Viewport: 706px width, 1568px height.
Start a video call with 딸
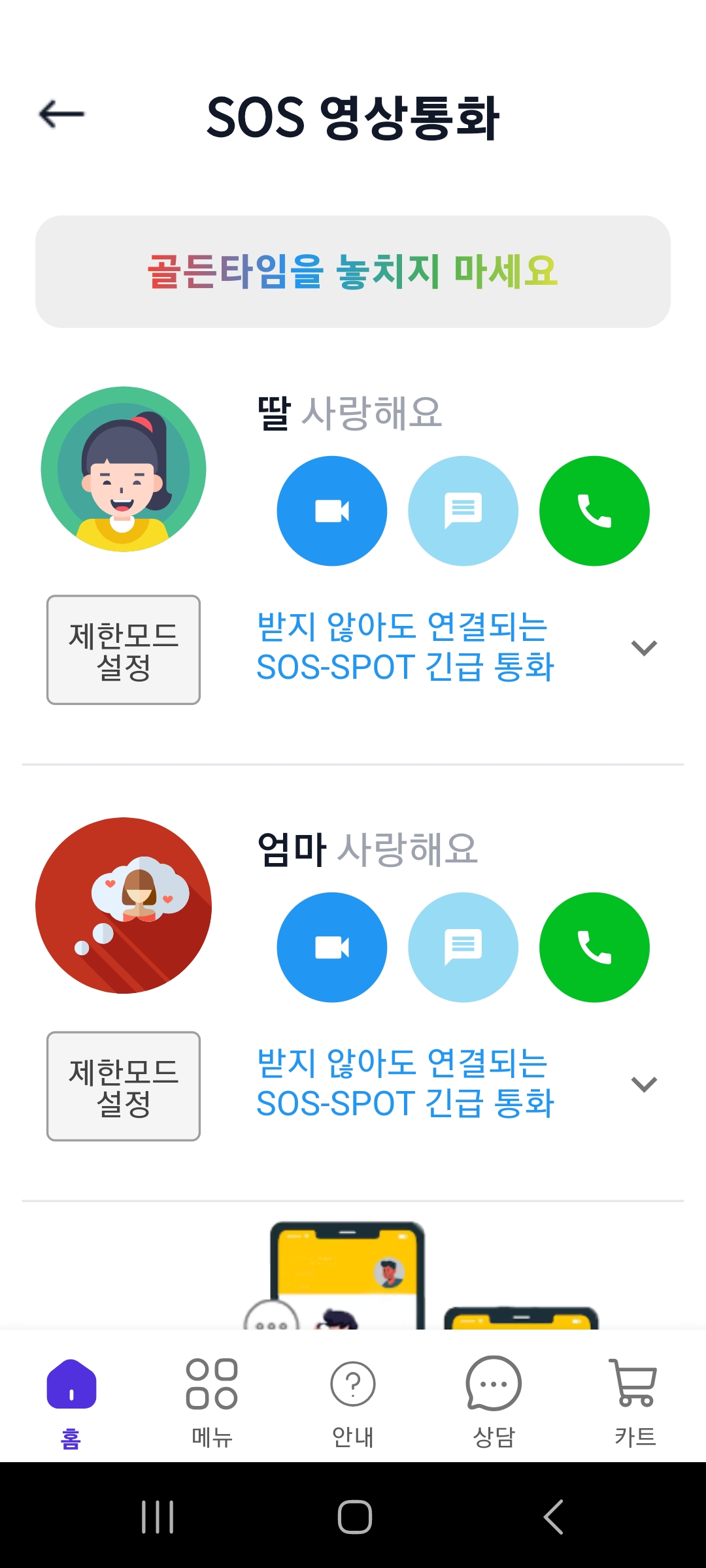[x=332, y=511]
